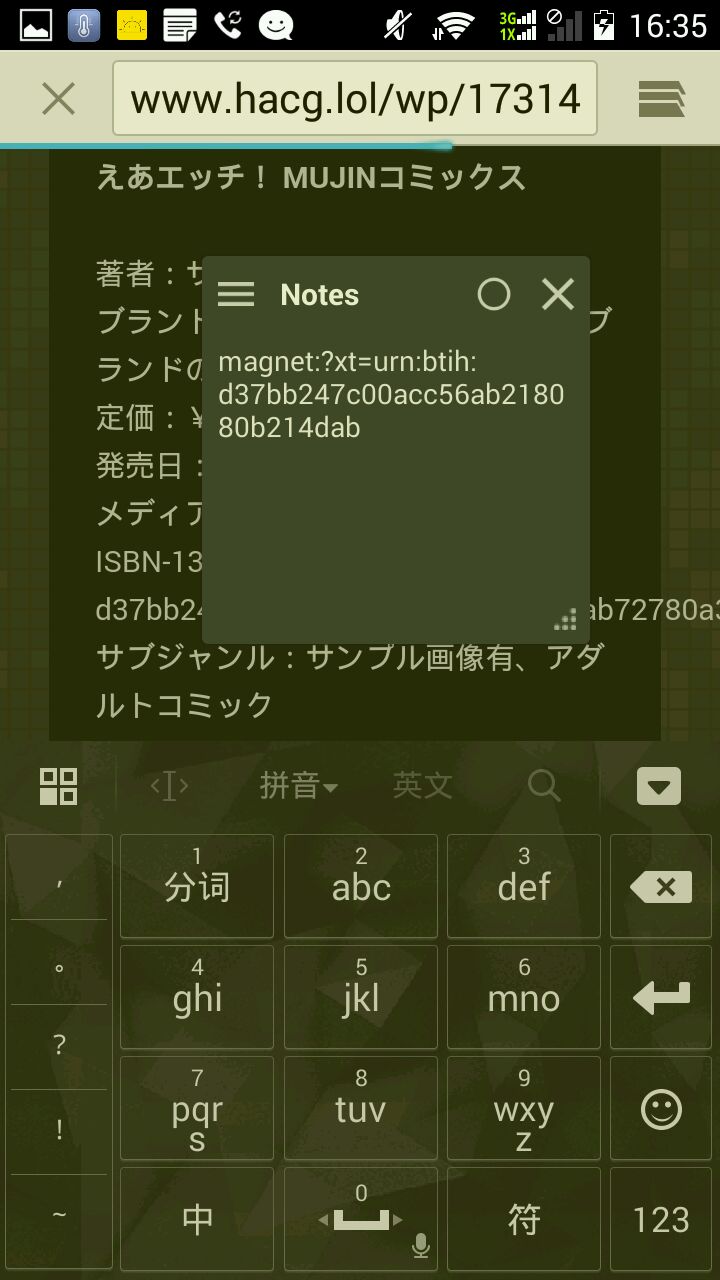Tap the 5 jkl key
Viewport: 720px width, 1280px height.
click(361, 997)
